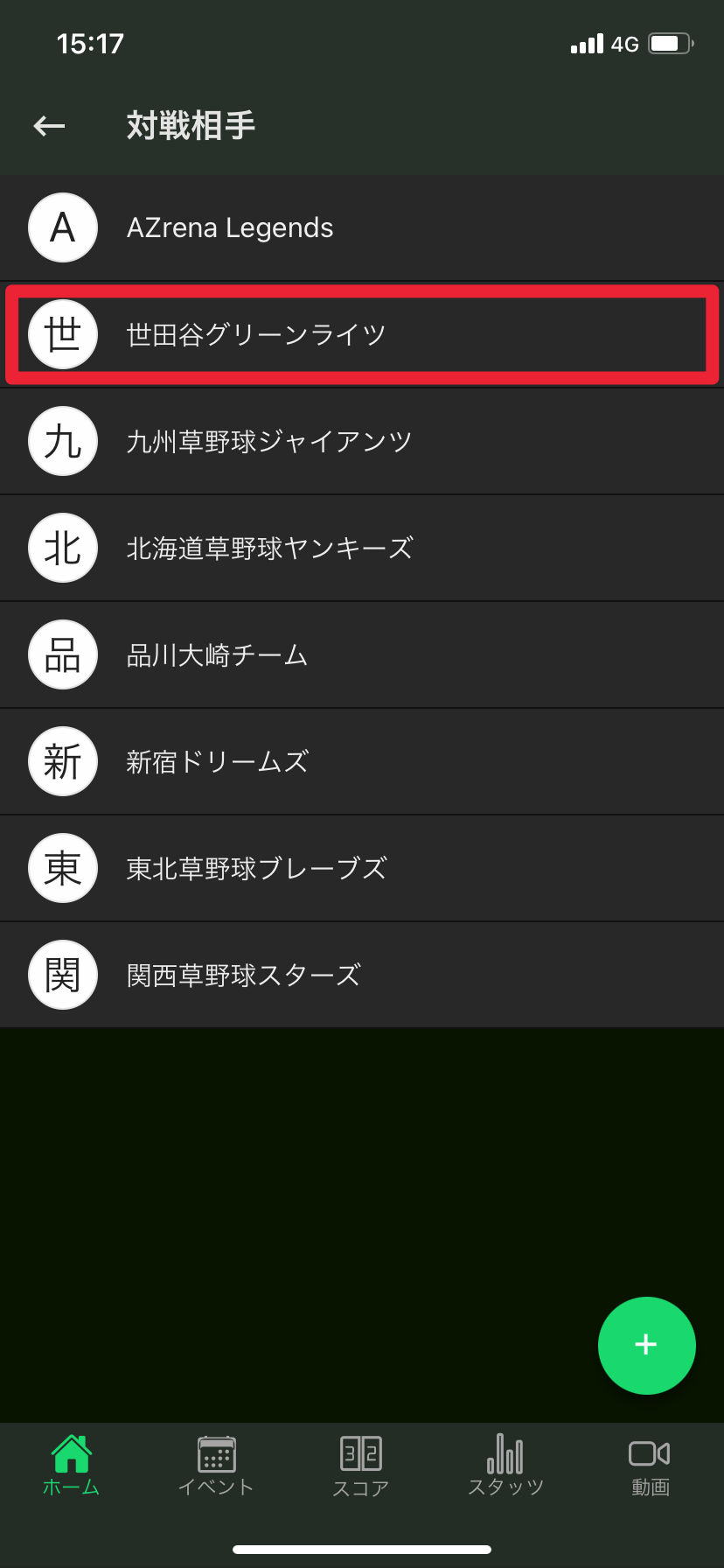Switch to the イベント tab

click(216, 1466)
